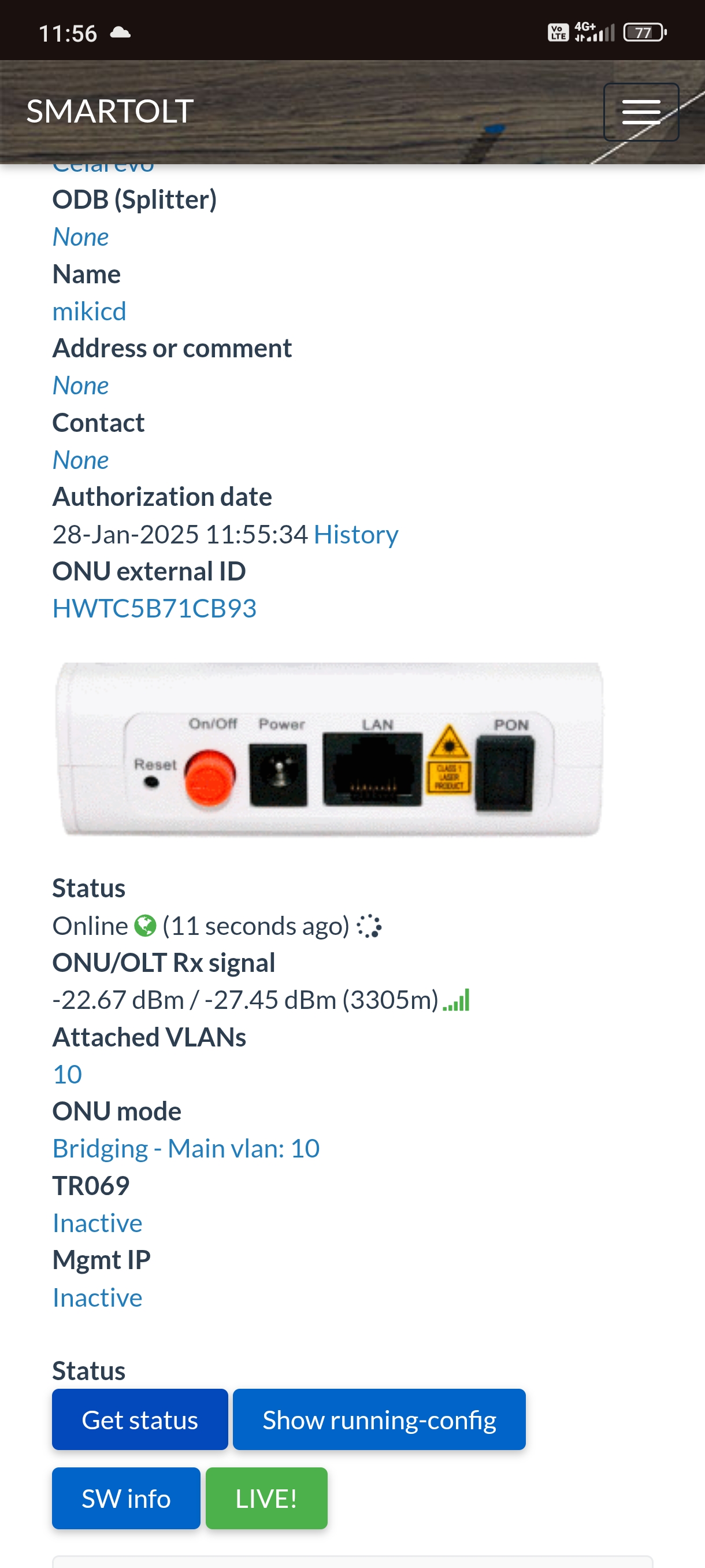
Task: Open SW info
Action: (x=126, y=1498)
